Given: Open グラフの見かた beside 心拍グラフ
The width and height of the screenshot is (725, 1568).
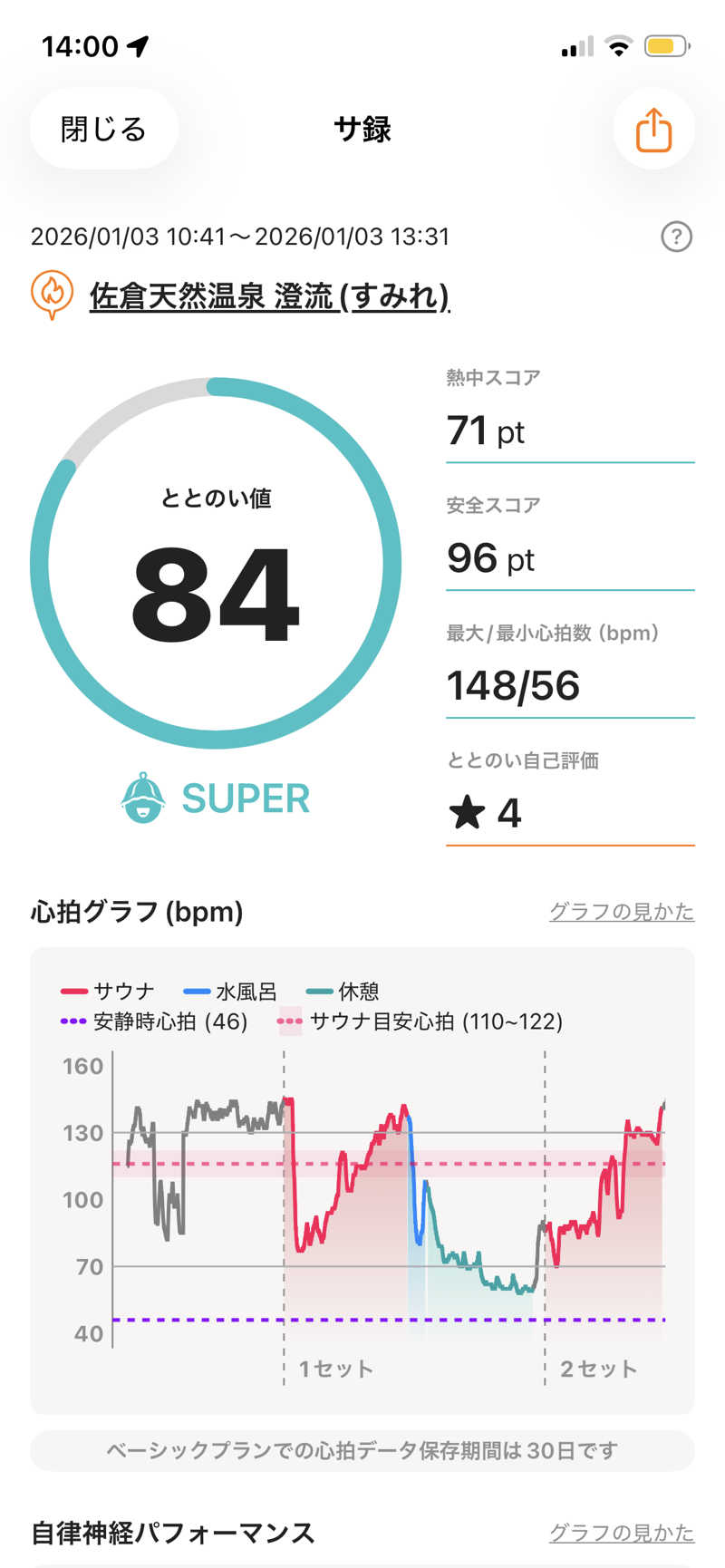Looking at the screenshot, I should tap(621, 912).
